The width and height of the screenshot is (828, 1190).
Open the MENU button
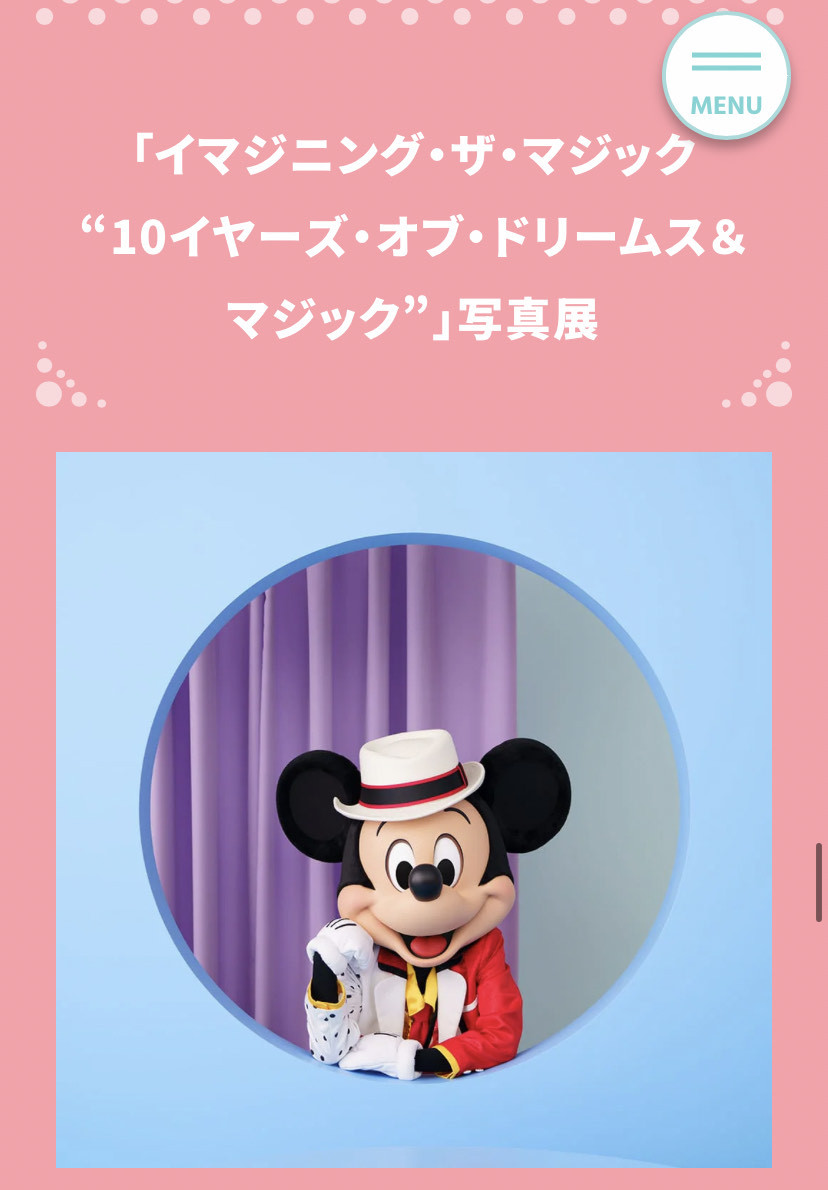click(726, 76)
